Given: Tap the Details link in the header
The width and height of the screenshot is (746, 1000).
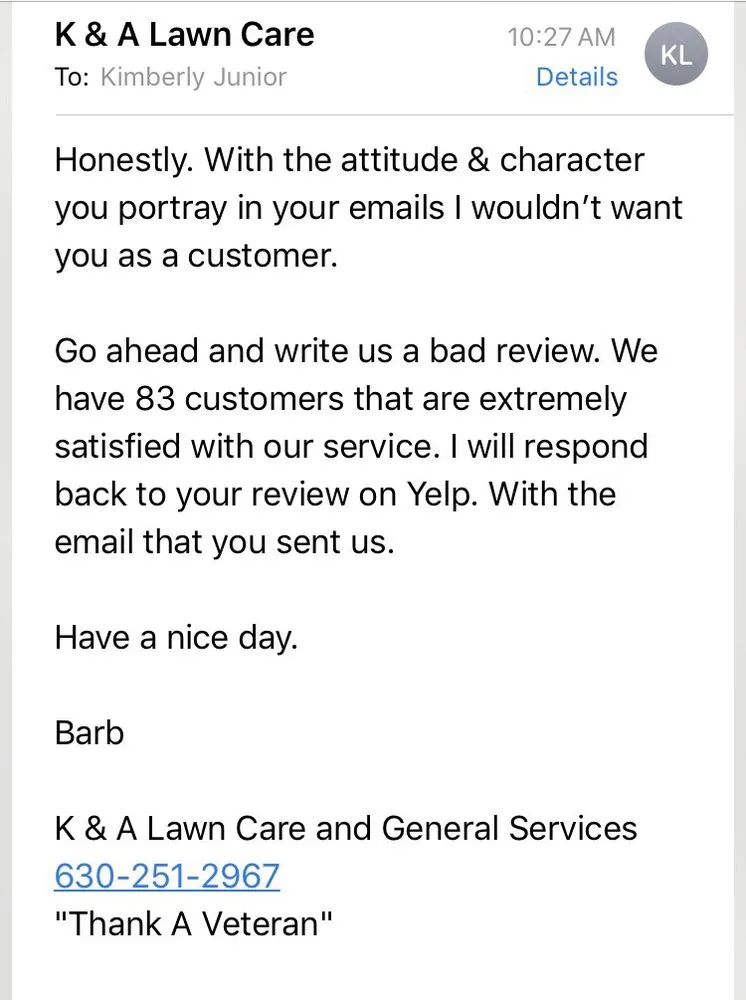Looking at the screenshot, I should click(x=577, y=77).
